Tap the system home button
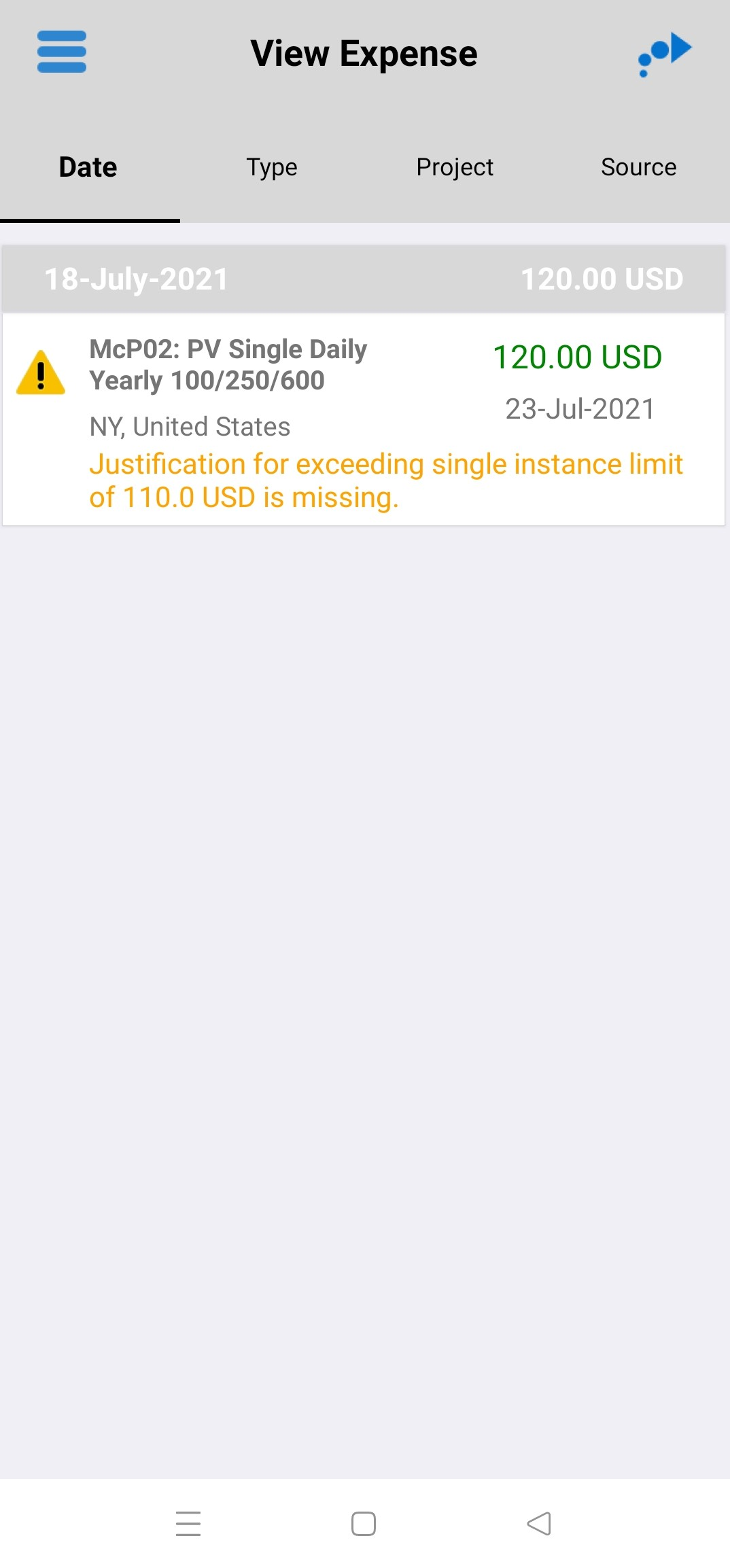Screen dimensions: 730x1568 (x=364, y=1523)
